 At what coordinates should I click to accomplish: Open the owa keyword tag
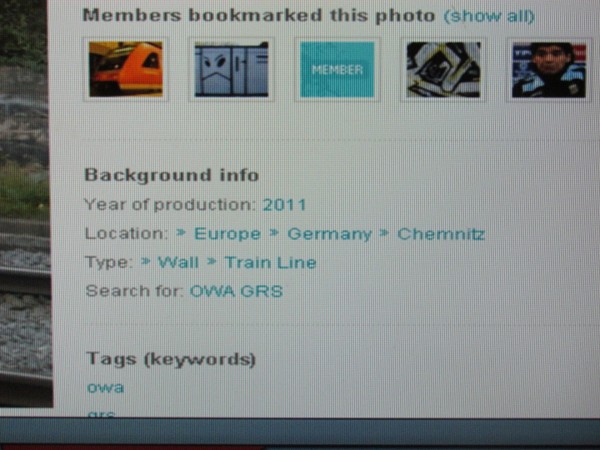(x=105, y=387)
